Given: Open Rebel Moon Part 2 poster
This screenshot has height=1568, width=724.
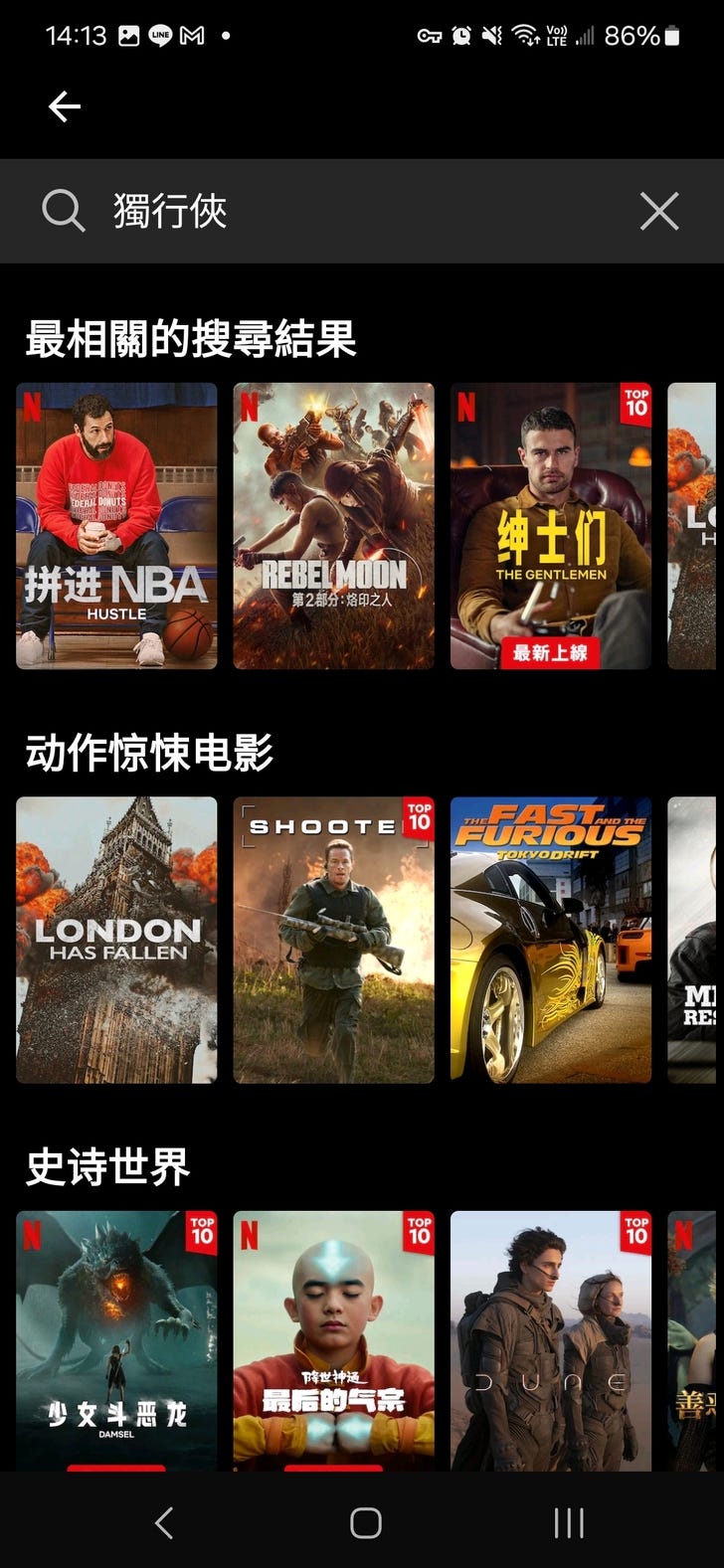Looking at the screenshot, I should point(333,526).
